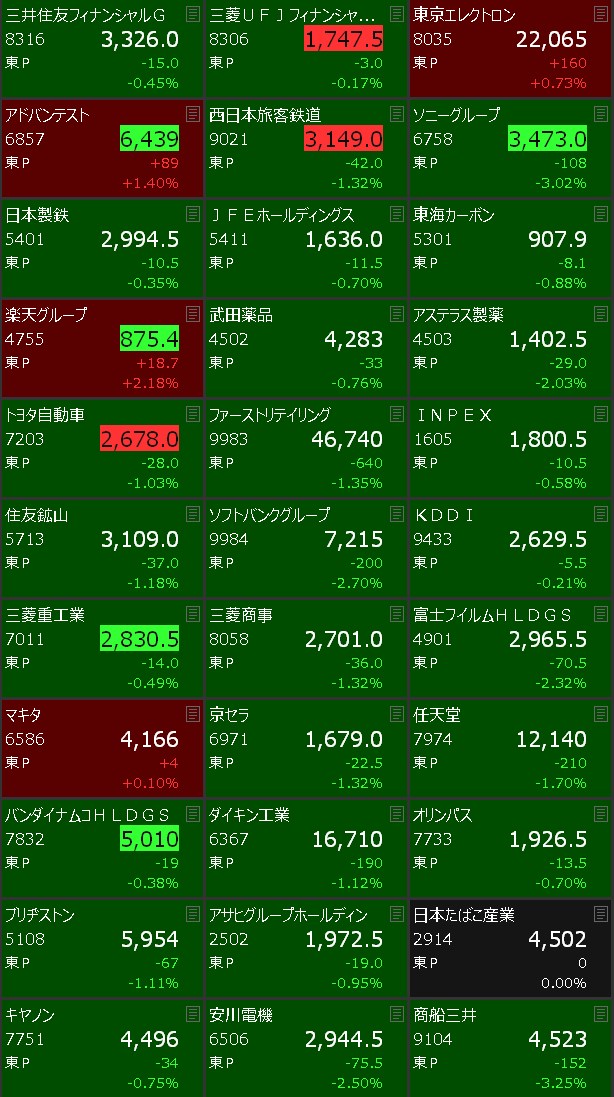
Task: Open the menu icon on 商船三井
Action: (x=601, y=1014)
